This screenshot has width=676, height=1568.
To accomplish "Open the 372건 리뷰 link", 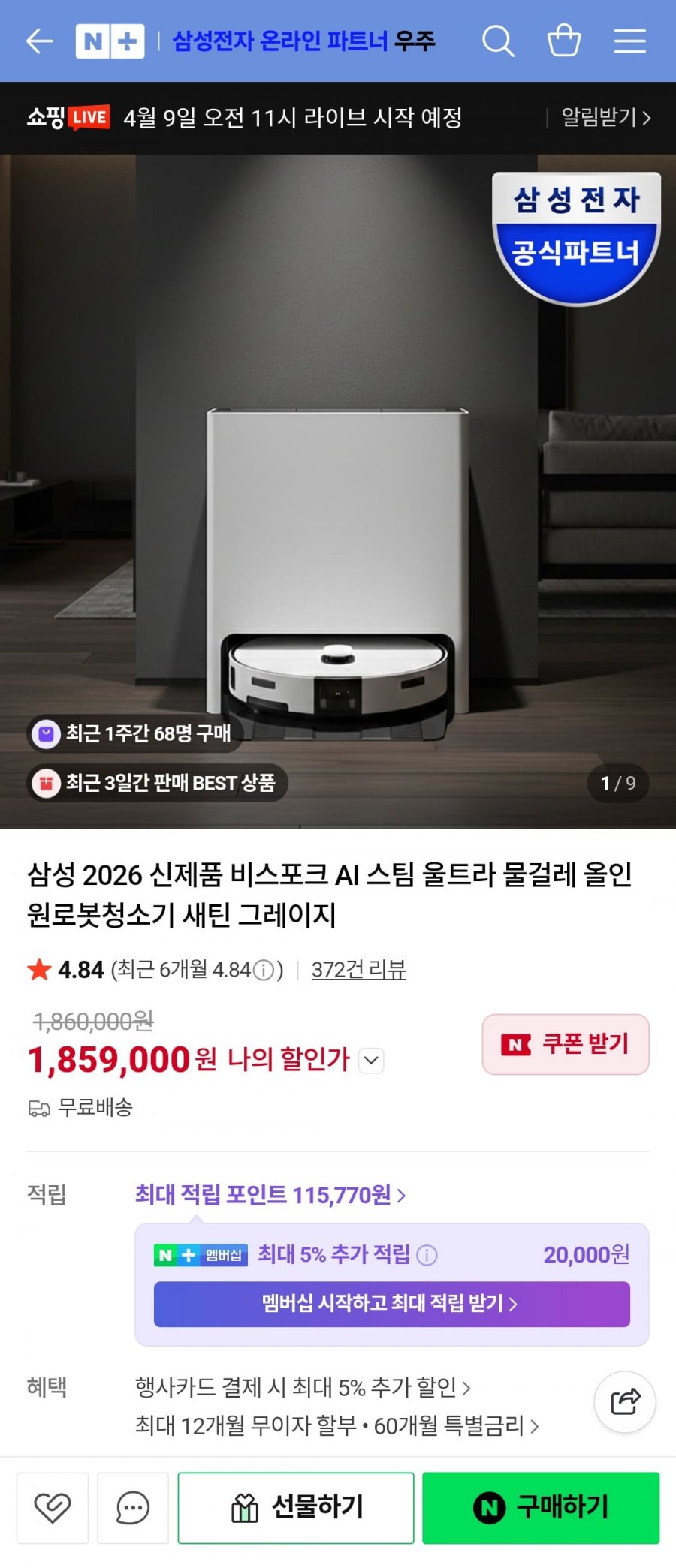I will coord(358,969).
